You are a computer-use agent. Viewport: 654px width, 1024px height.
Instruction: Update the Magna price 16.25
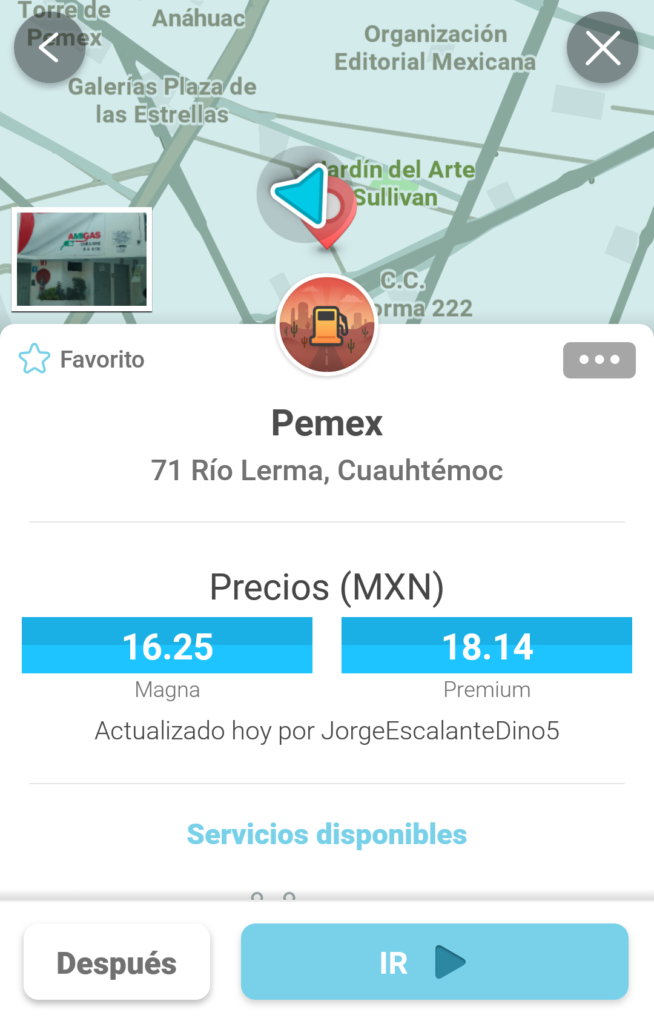tap(167, 645)
